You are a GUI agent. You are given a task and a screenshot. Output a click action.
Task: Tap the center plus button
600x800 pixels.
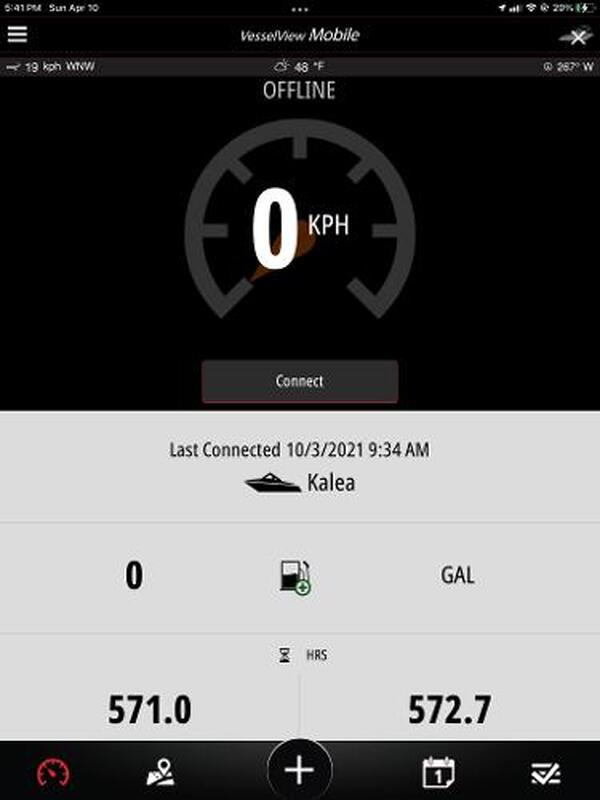[299, 770]
